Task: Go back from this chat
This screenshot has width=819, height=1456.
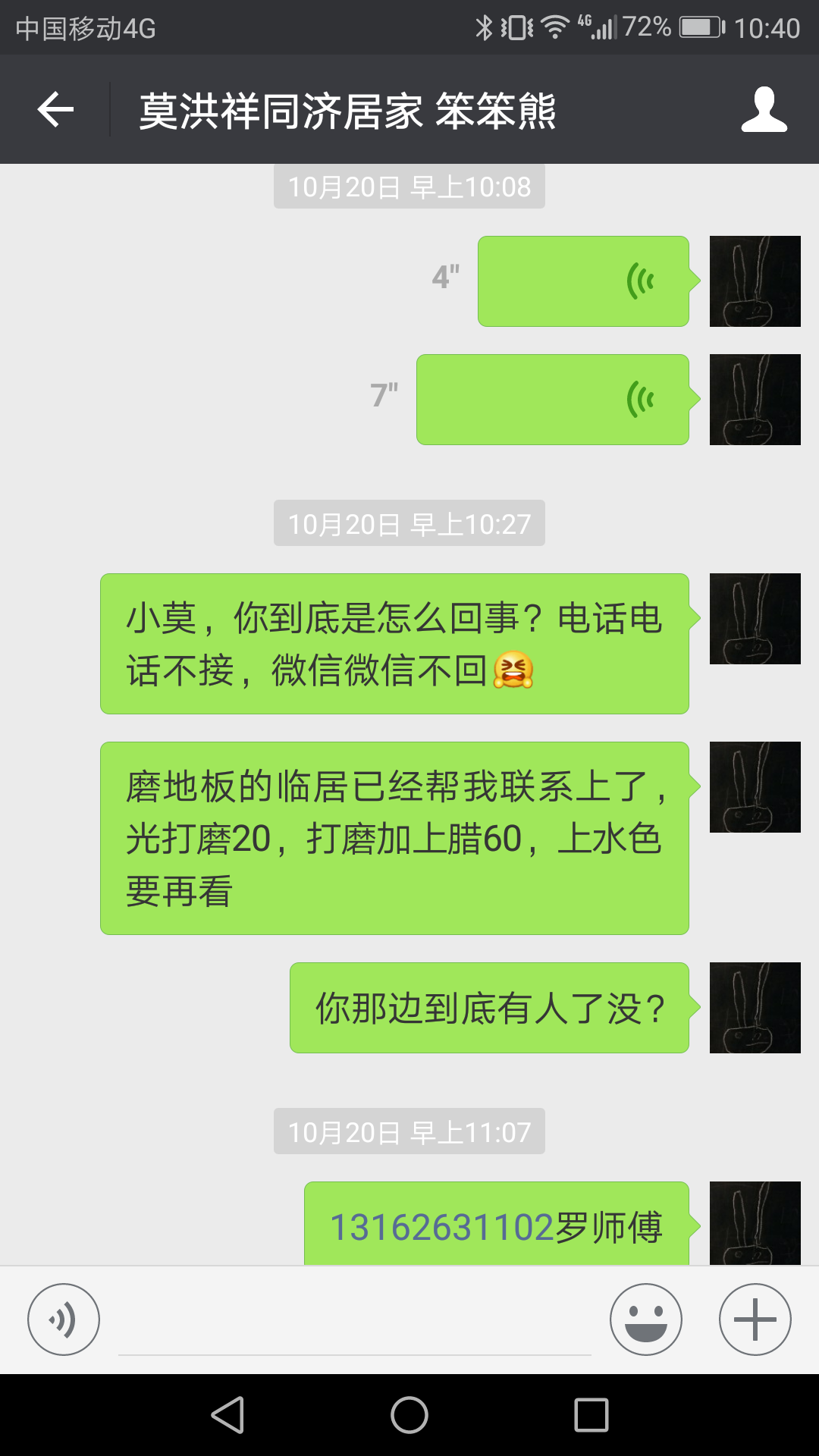Action: click(x=55, y=110)
